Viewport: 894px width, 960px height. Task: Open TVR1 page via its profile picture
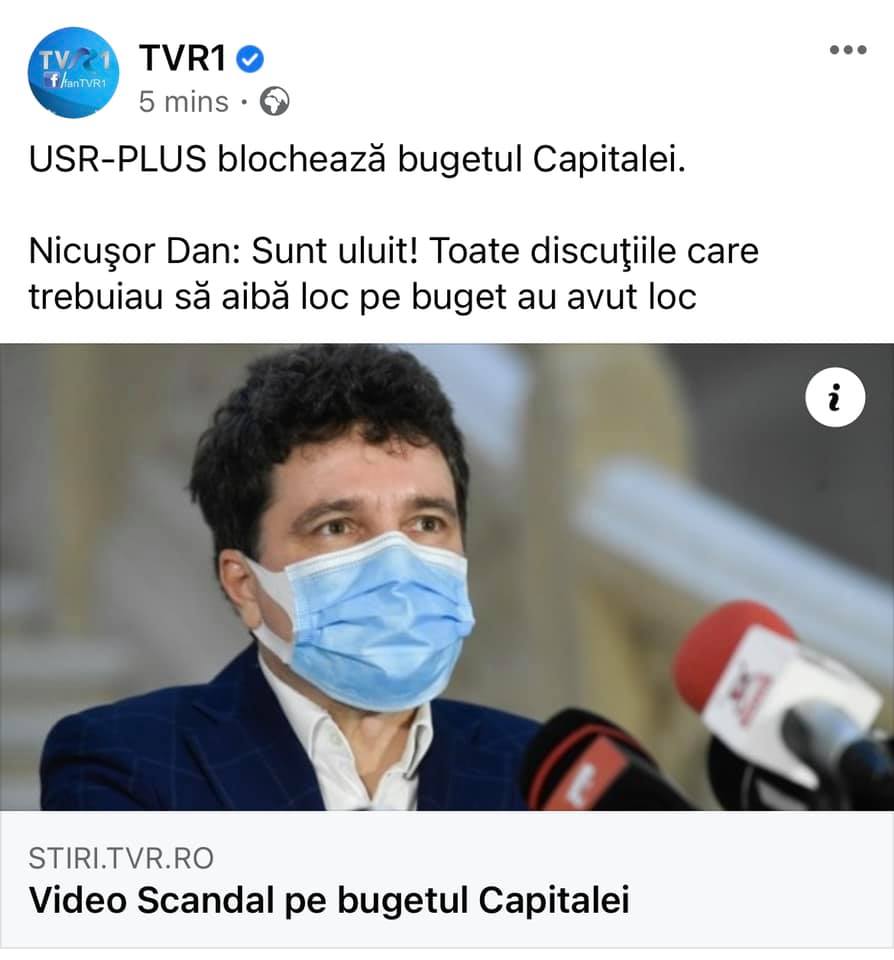point(72,72)
